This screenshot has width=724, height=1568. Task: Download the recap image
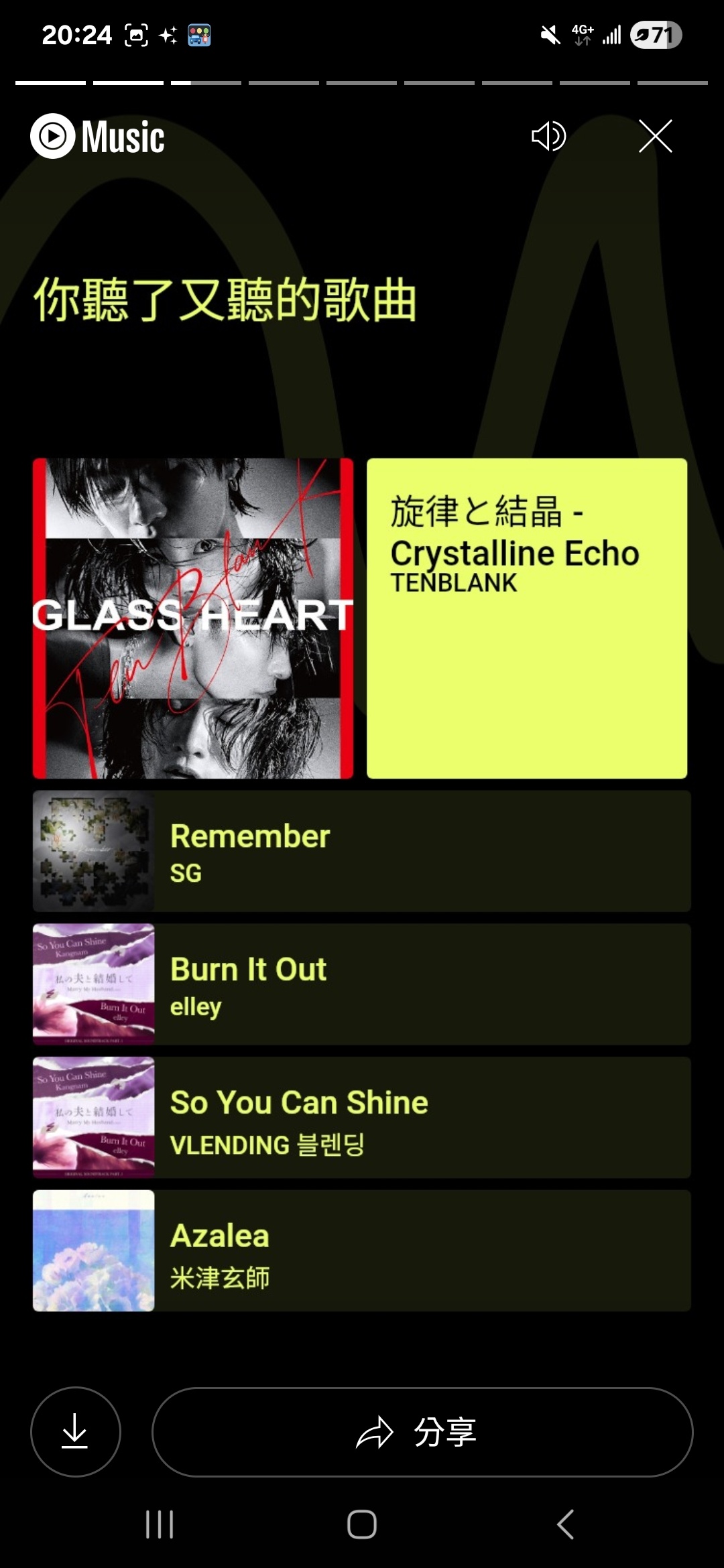click(x=75, y=1431)
